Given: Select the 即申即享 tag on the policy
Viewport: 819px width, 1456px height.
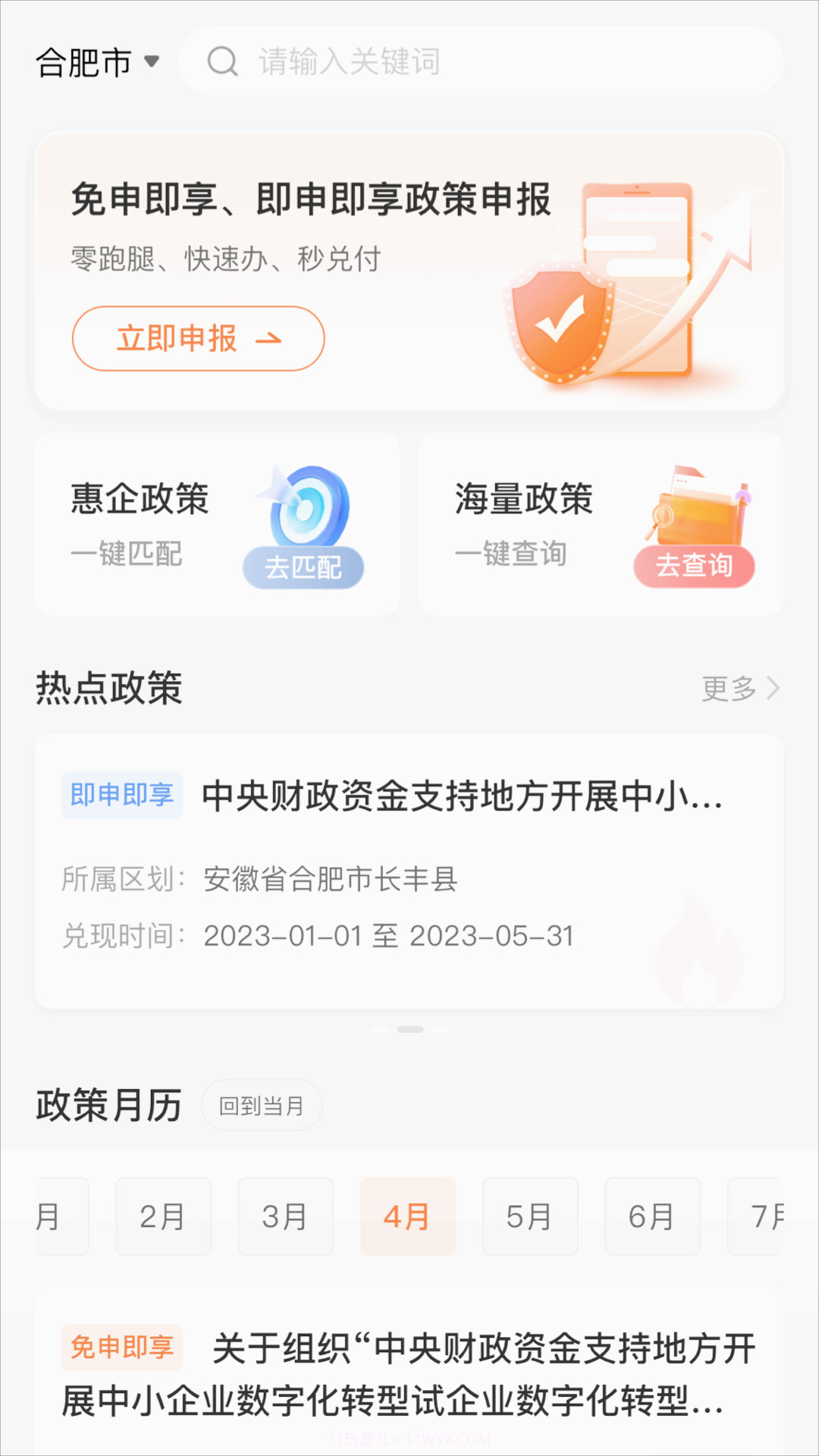Looking at the screenshot, I should pos(121,794).
